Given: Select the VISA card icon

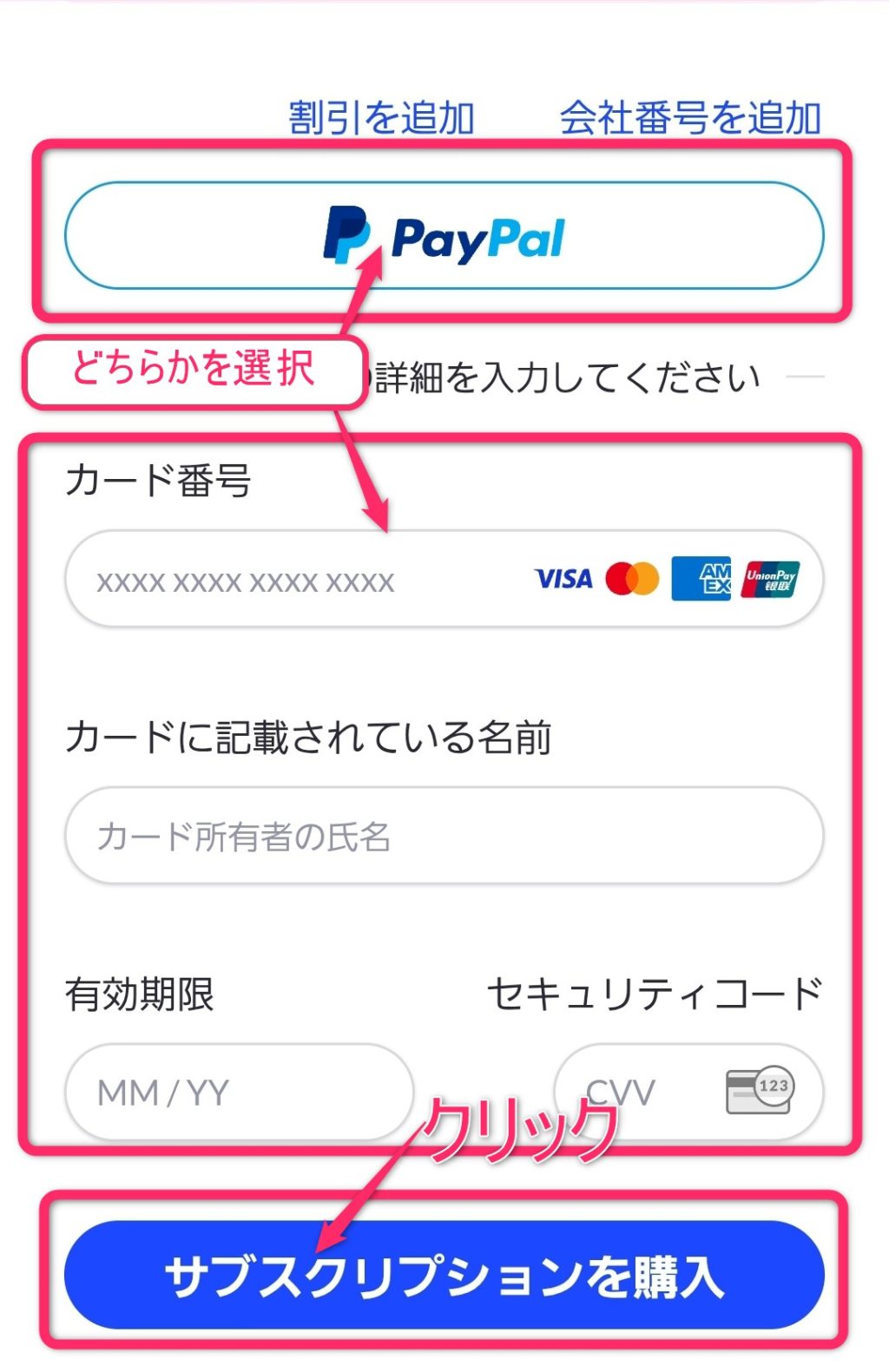Looking at the screenshot, I should tap(563, 578).
